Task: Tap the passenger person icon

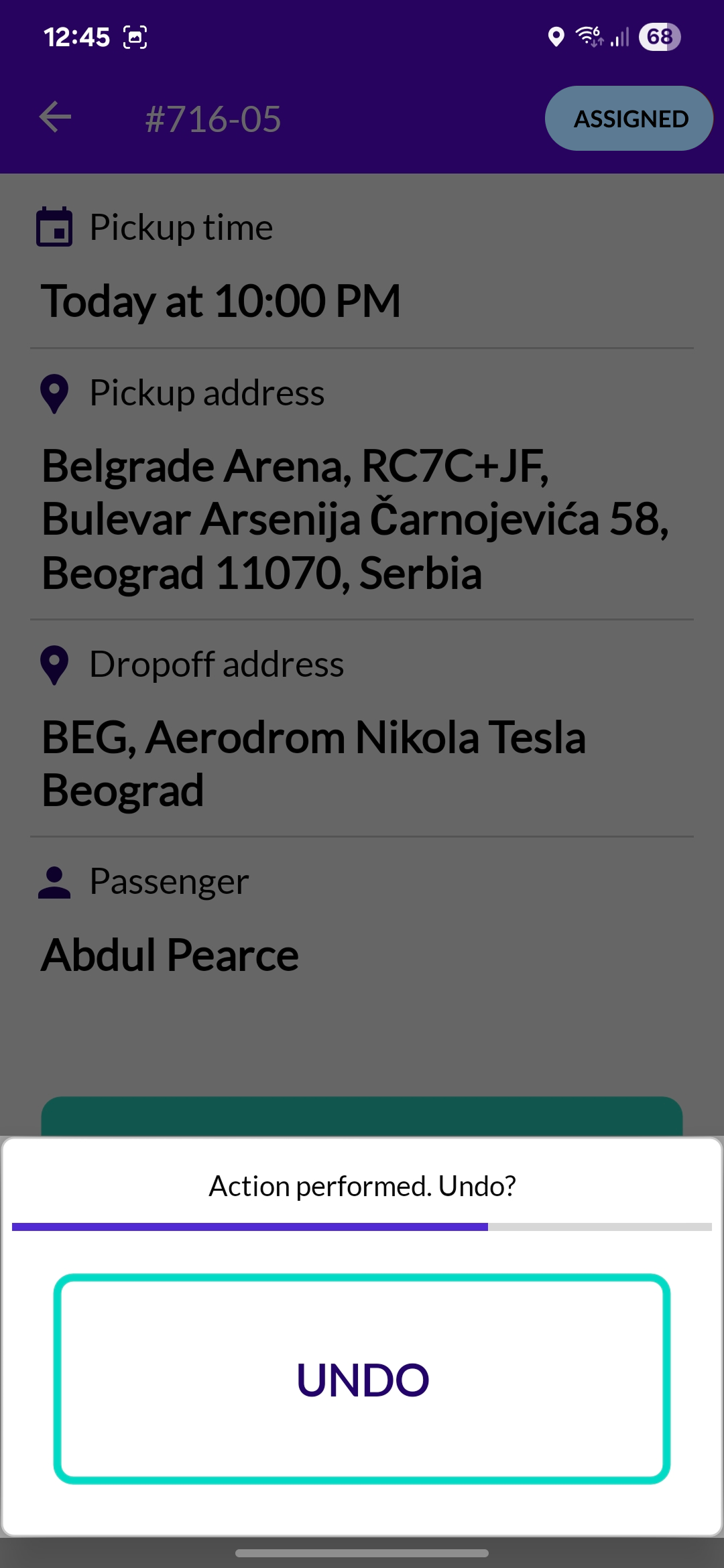Action: coord(54,883)
